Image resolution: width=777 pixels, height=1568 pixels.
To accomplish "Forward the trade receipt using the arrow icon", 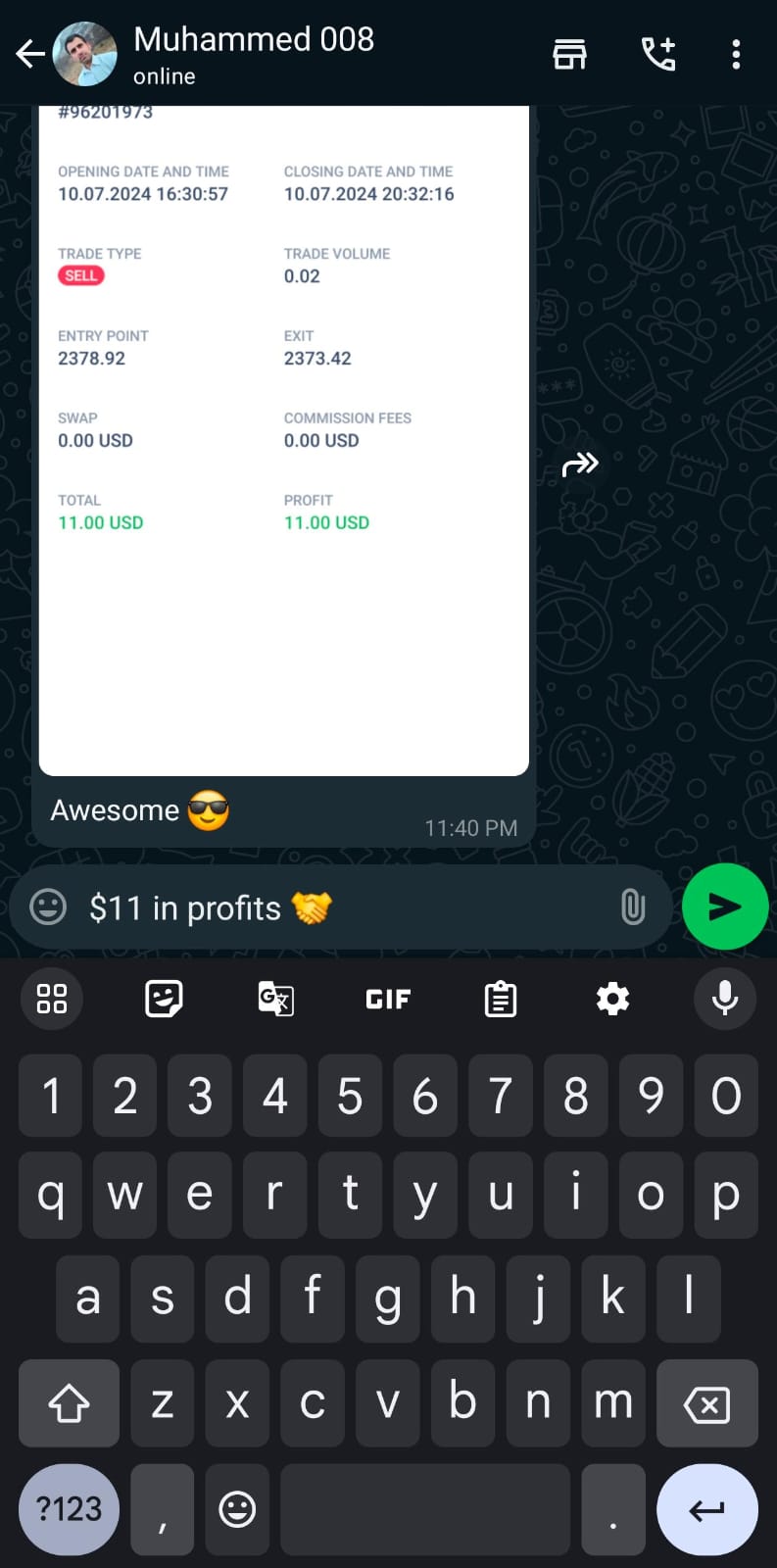I will (581, 463).
